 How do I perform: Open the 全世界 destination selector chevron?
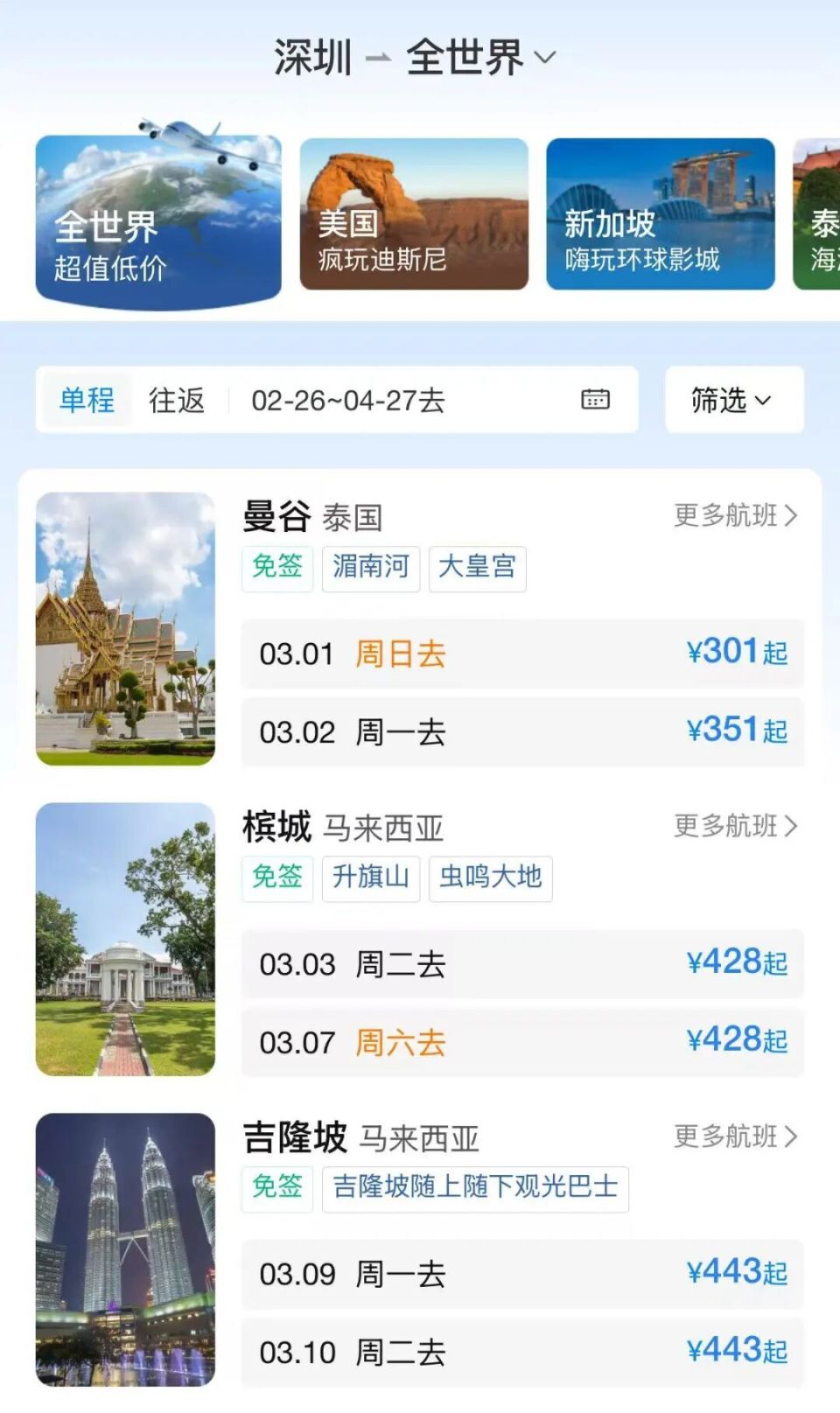coord(546,59)
